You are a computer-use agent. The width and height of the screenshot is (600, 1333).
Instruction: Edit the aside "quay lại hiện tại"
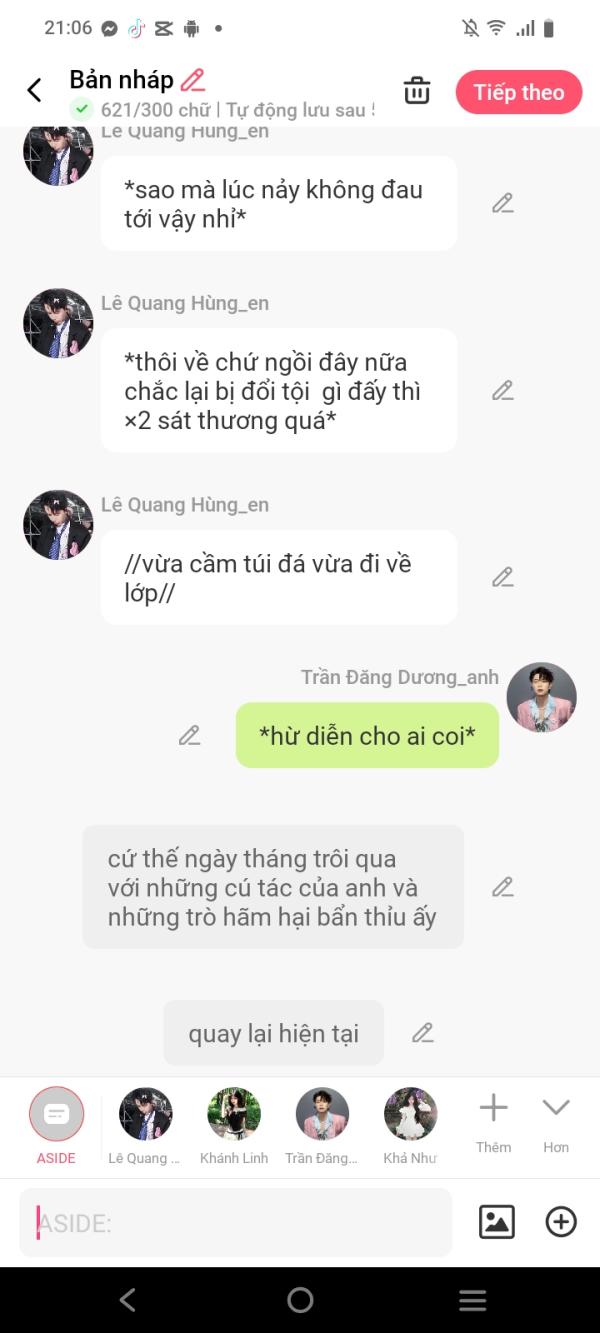pyautogui.click(x=423, y=1033)
